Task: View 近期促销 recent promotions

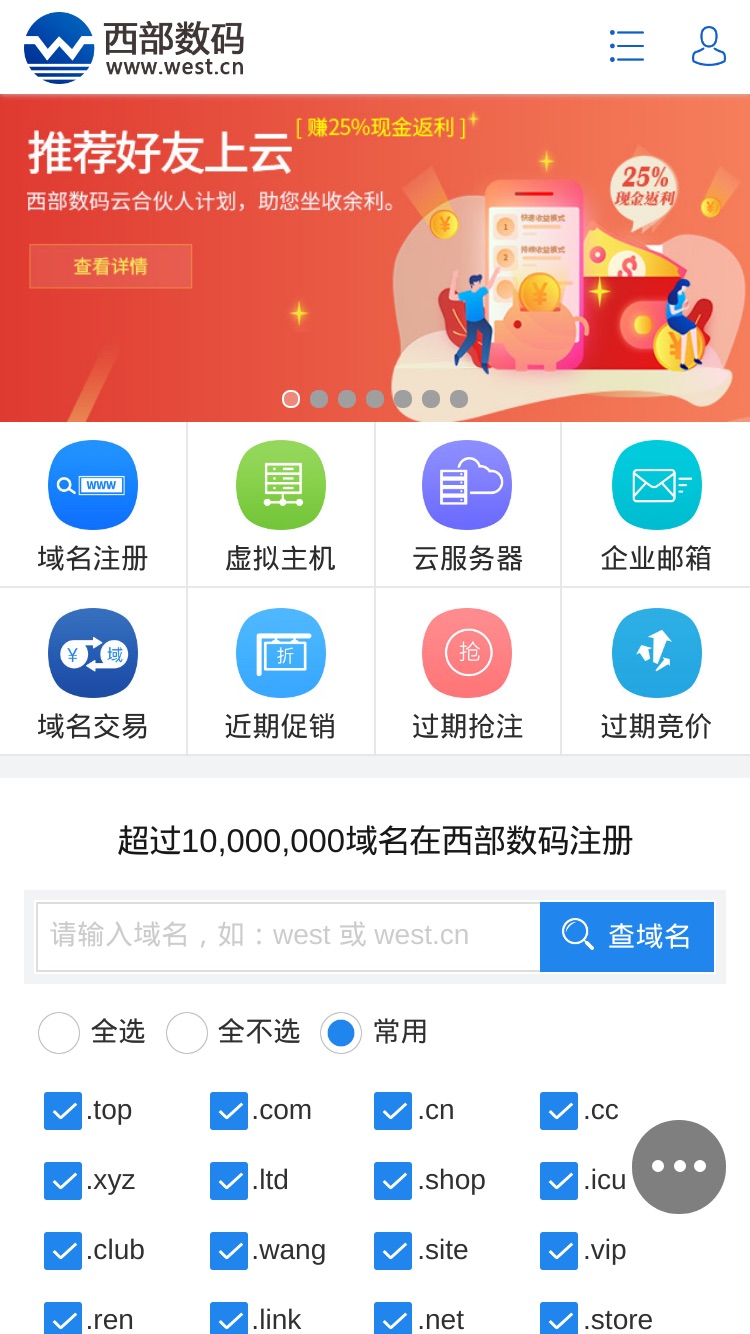Action: (280, 672)
